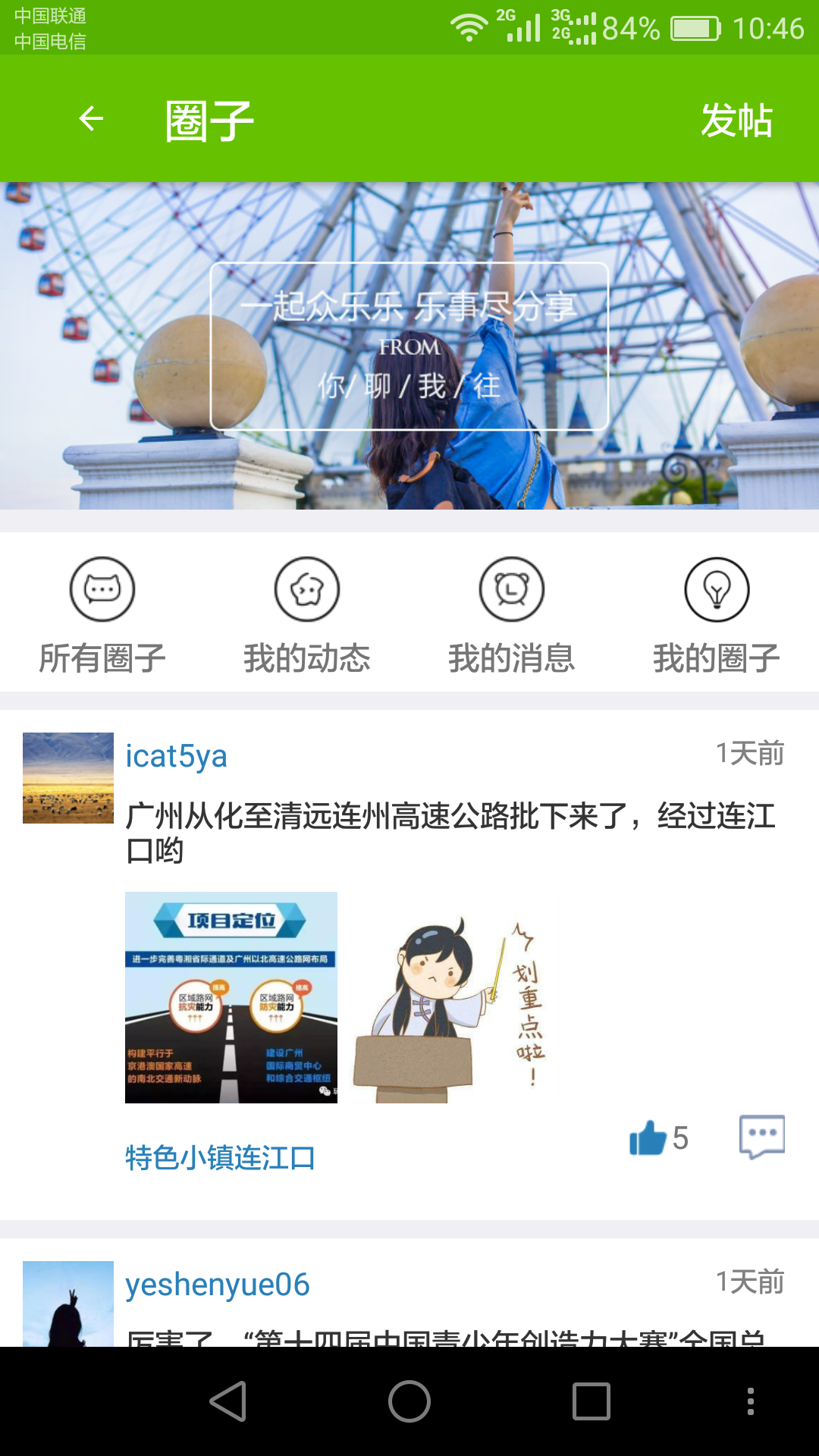Like icat5ya's post
Viewport: 819px width, 1456px height.
(x=648, y=1137)
